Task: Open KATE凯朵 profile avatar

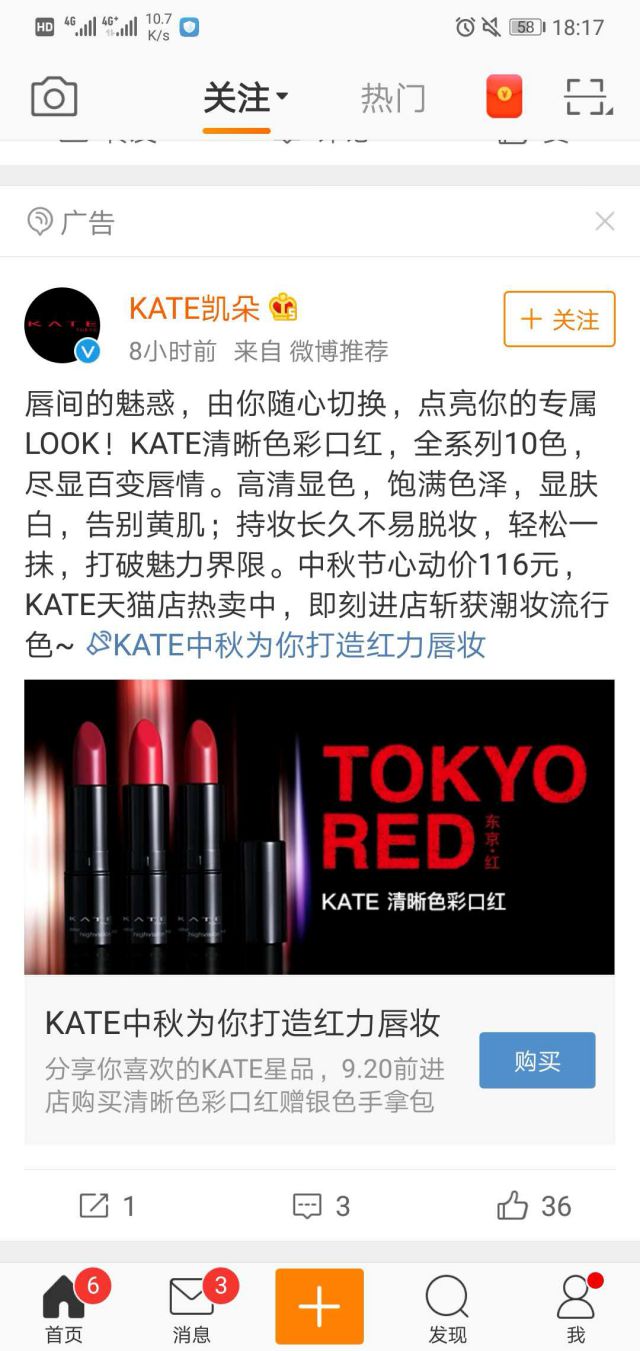Action: (62, 325)
